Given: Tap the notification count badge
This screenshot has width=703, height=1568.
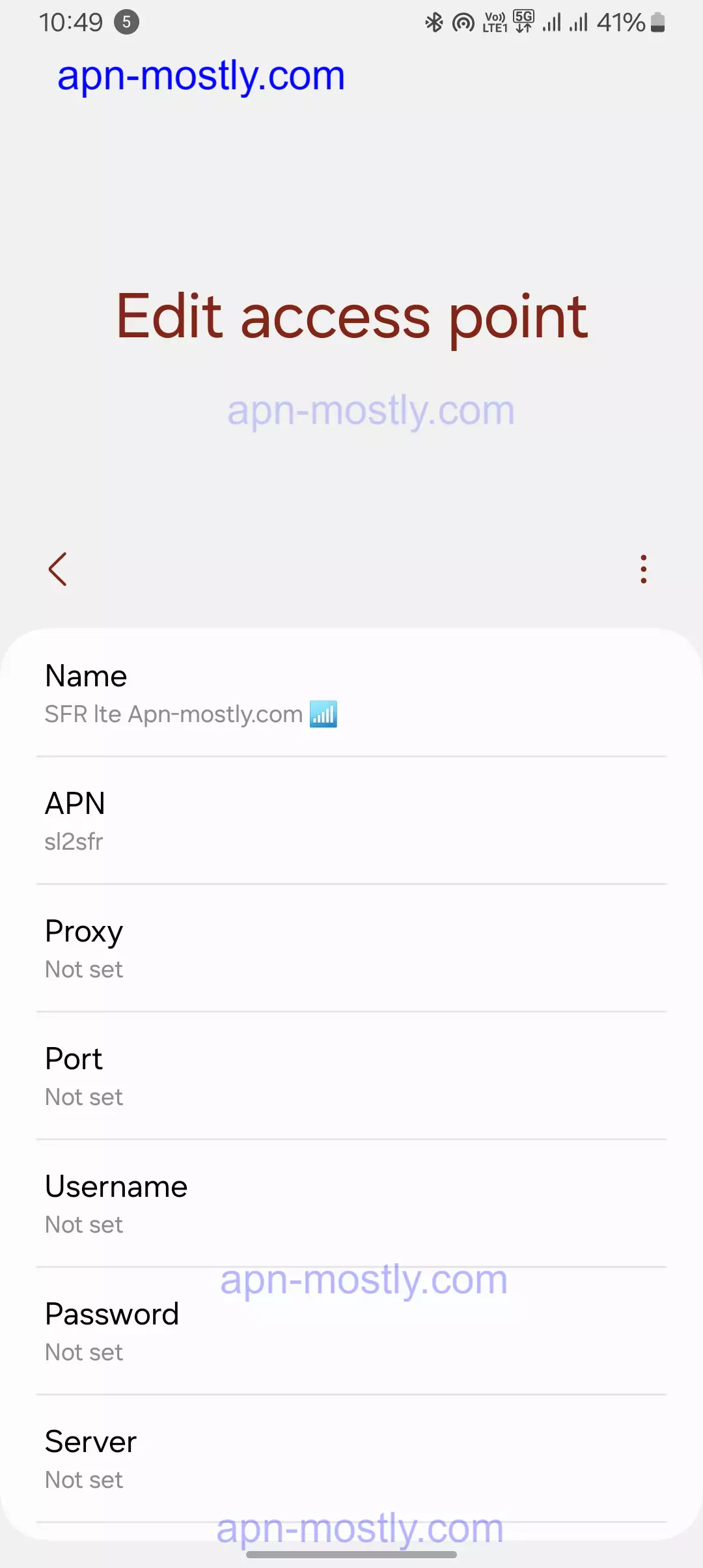Looking at the screenshot, I should point(128,21).
